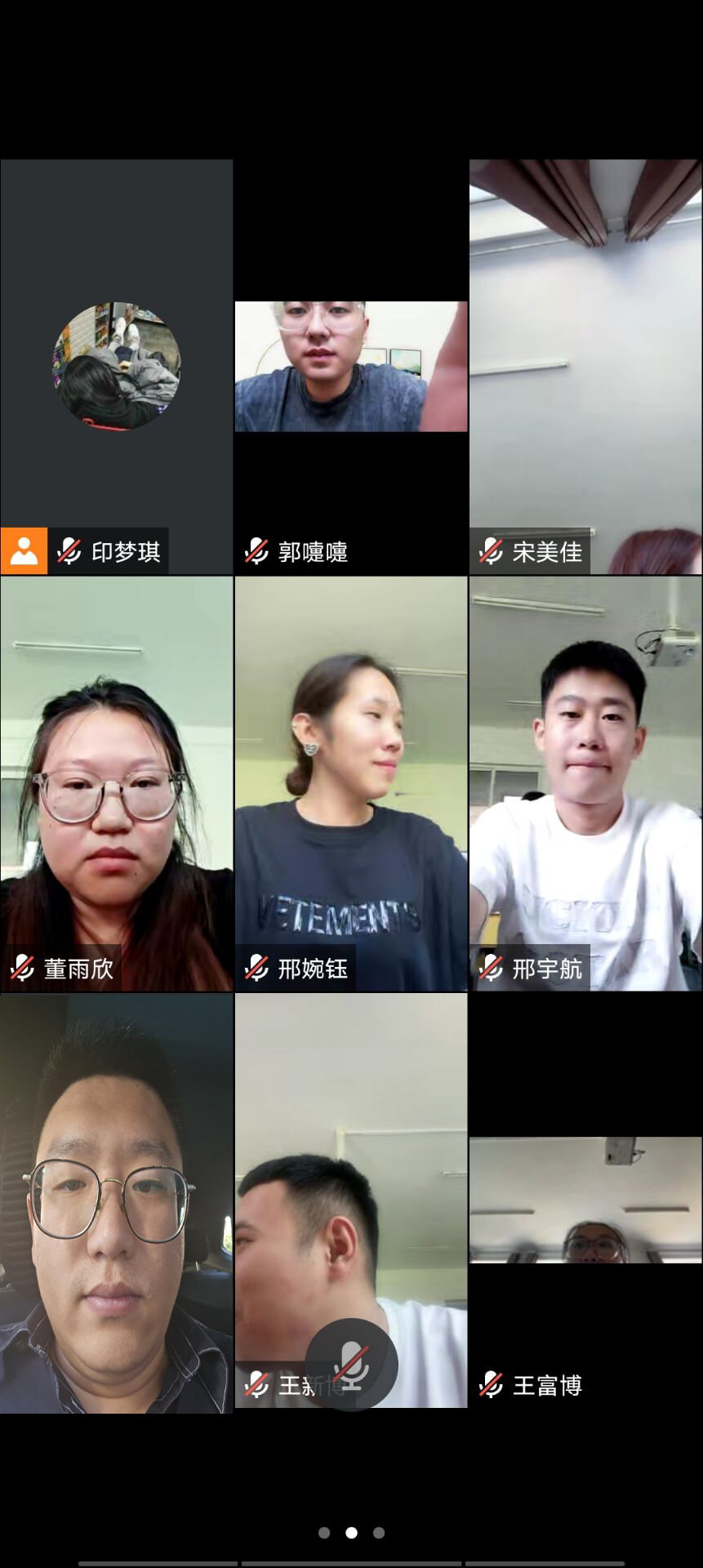The width and height of the screenshot is (703, 1568).
Task: Tap 邢宇航's video tile
Action: tap(585, 784)
